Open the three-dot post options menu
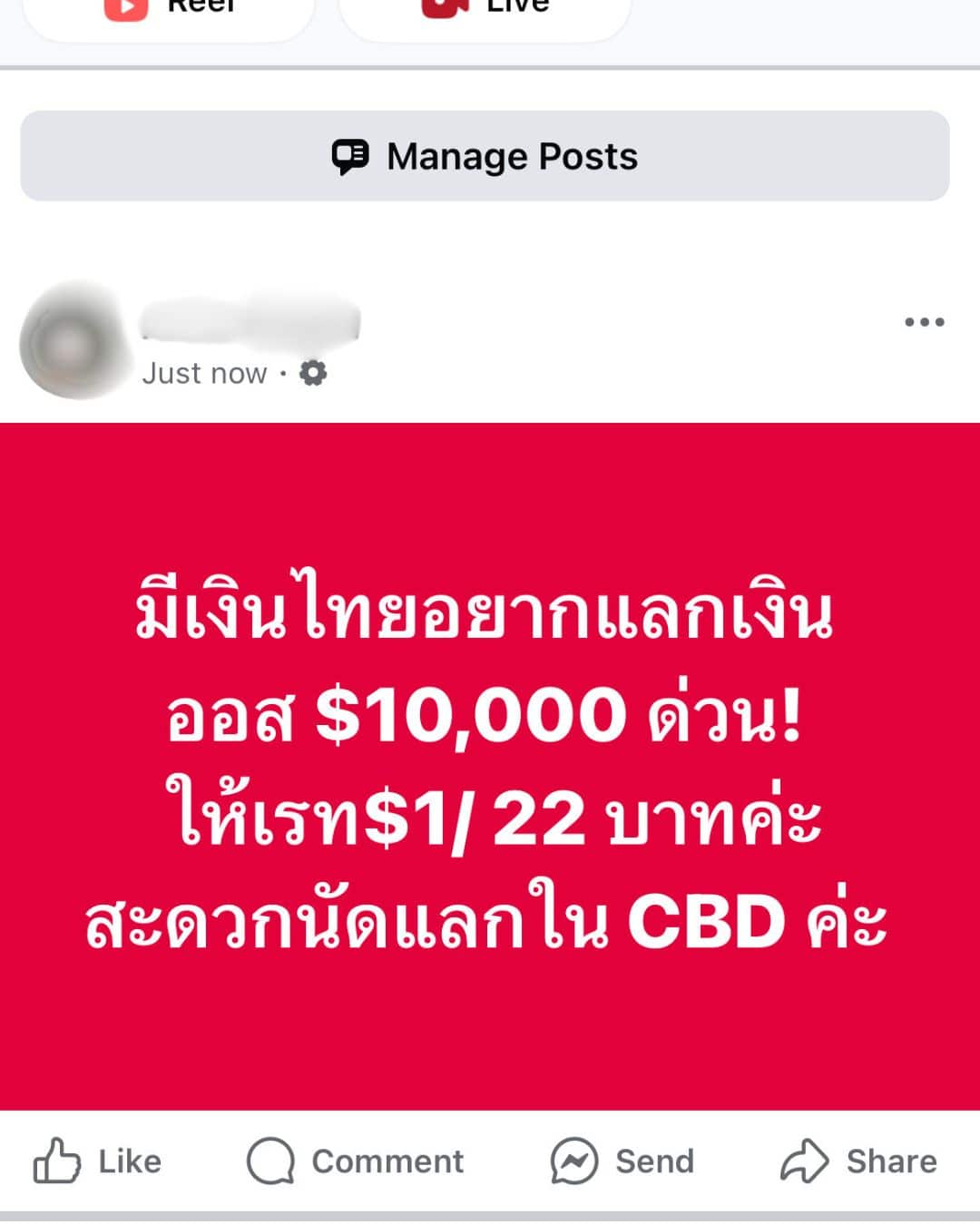Image resolution: width=980 pixels, height=1225 pixels. (923, 319)
